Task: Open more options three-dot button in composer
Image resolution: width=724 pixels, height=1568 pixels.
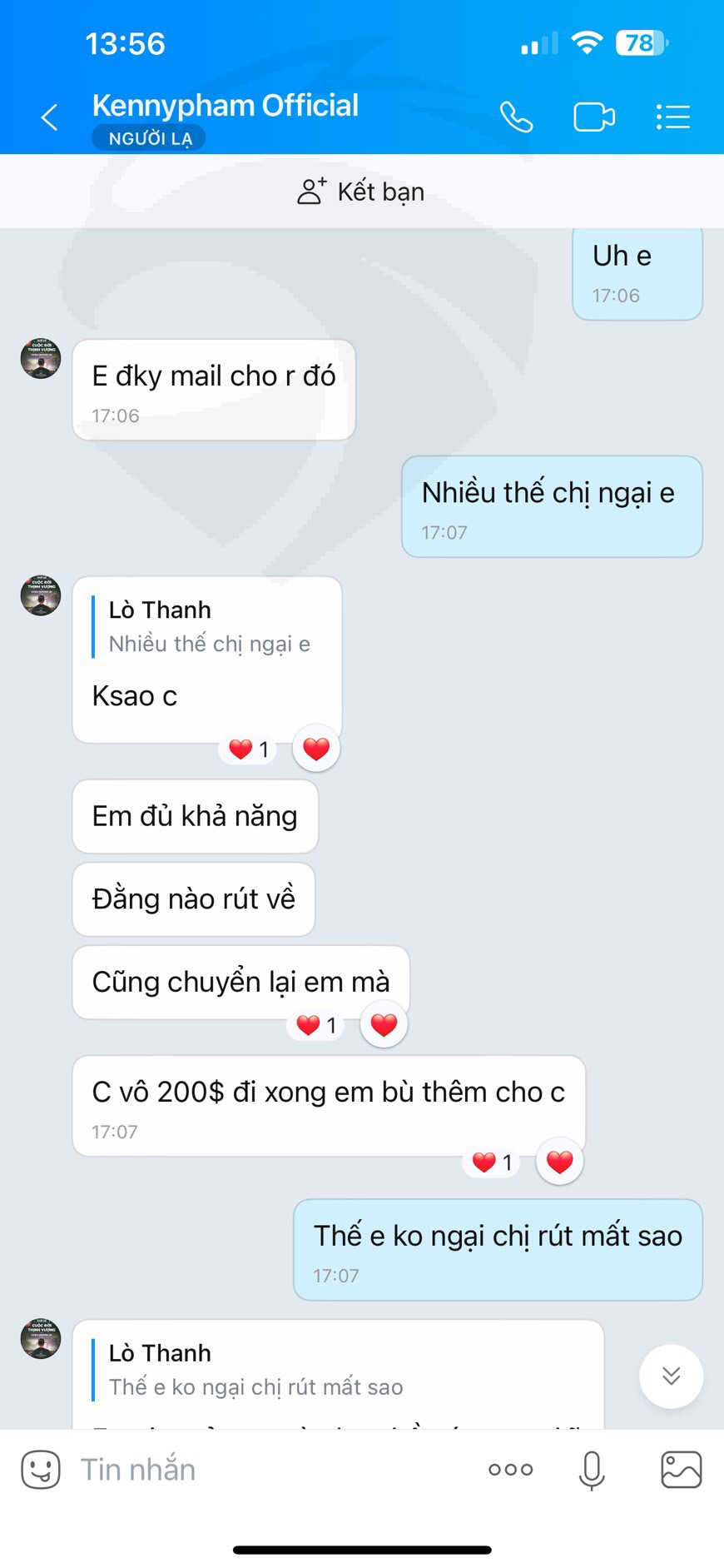Action: point(510,1470)
